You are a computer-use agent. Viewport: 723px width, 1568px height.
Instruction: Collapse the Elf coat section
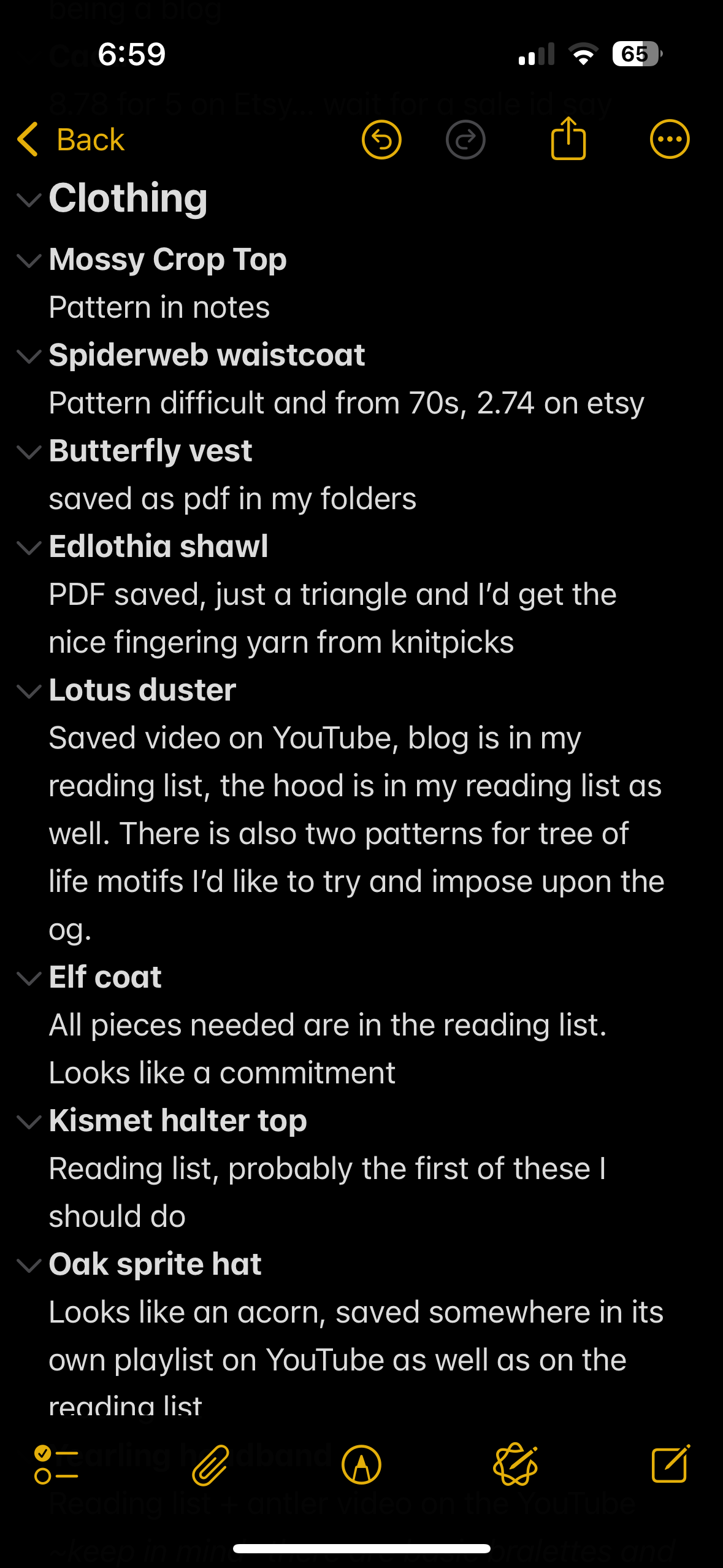(x=29, y=978)
